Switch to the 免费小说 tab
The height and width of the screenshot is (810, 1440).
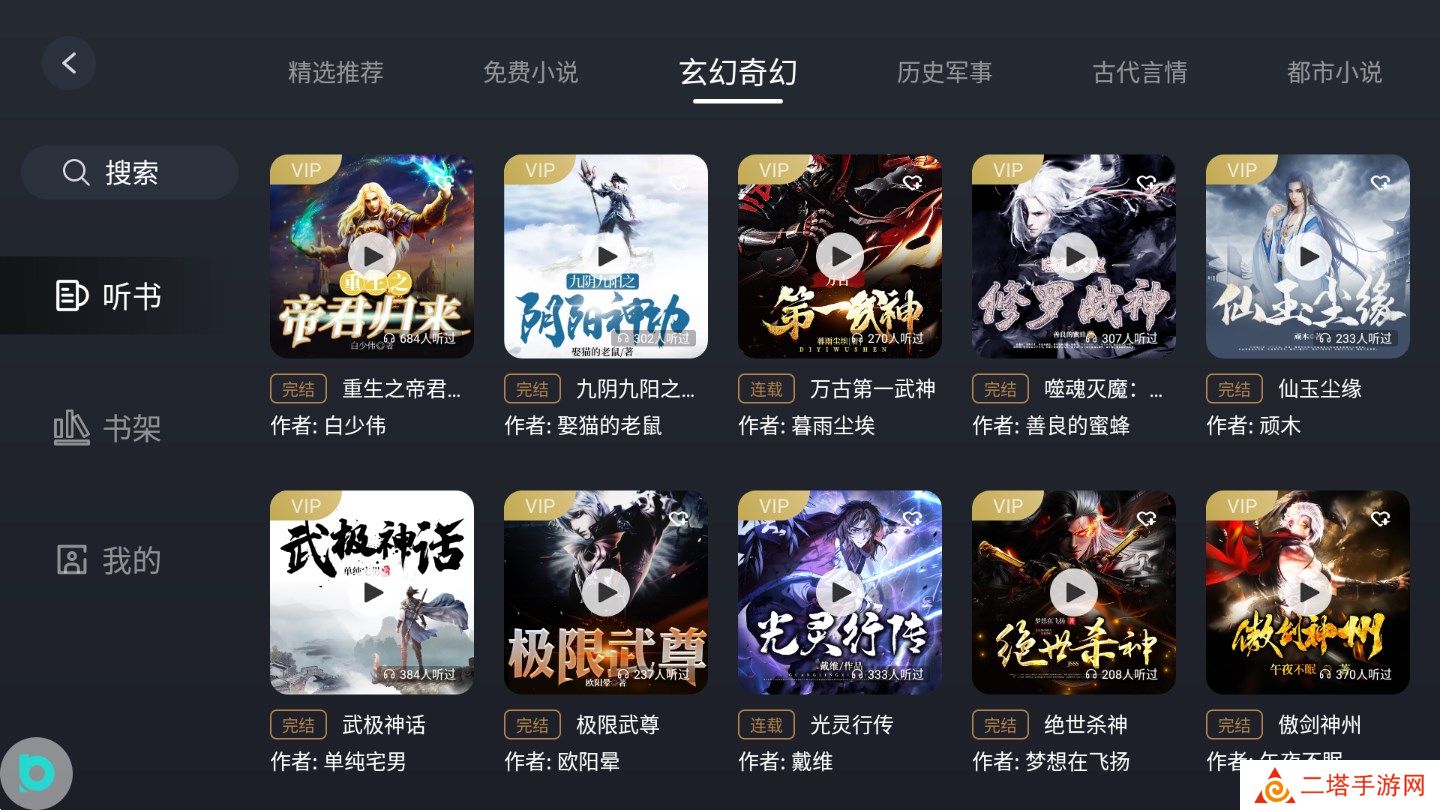(530, 72)
